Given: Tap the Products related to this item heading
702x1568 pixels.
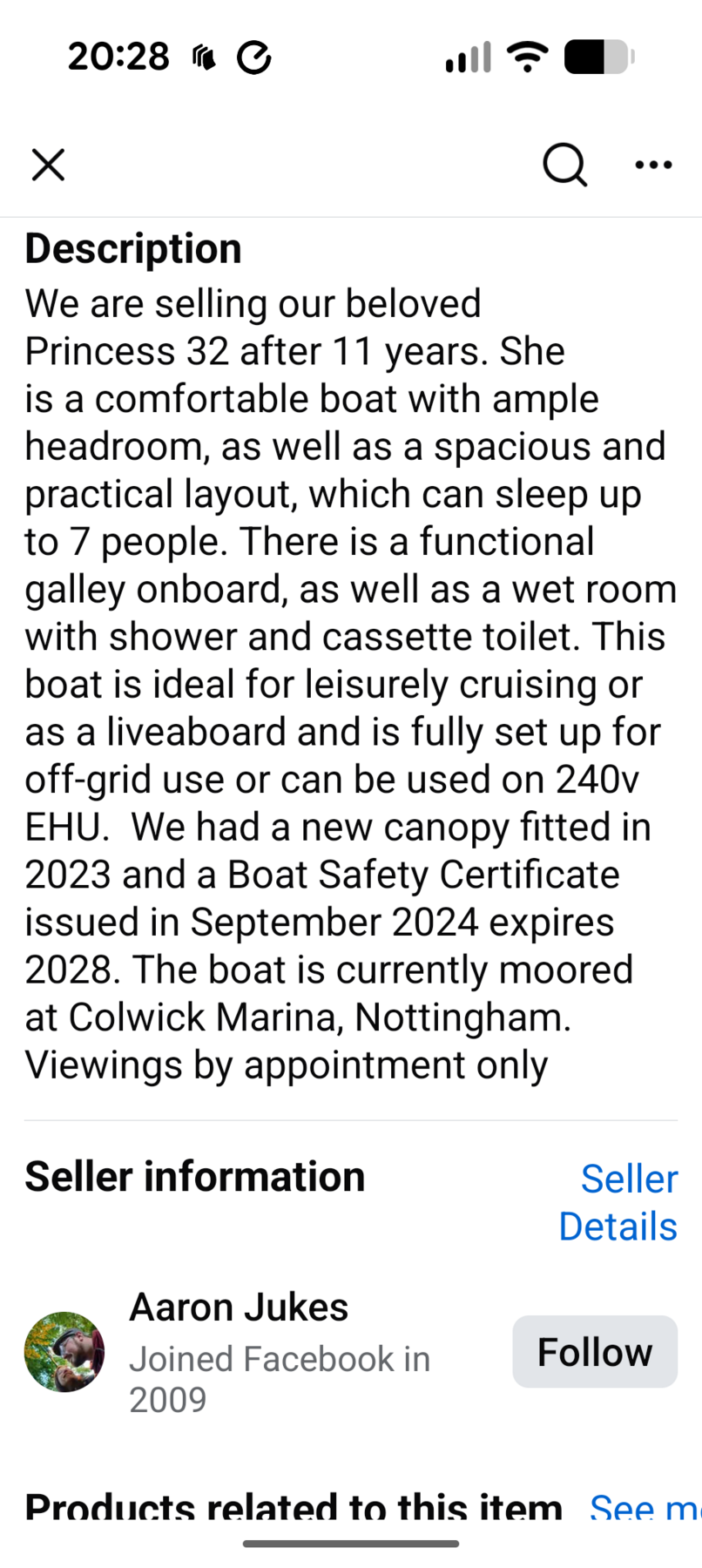Looking at the screenshot, I should [x=294, y=1507].
